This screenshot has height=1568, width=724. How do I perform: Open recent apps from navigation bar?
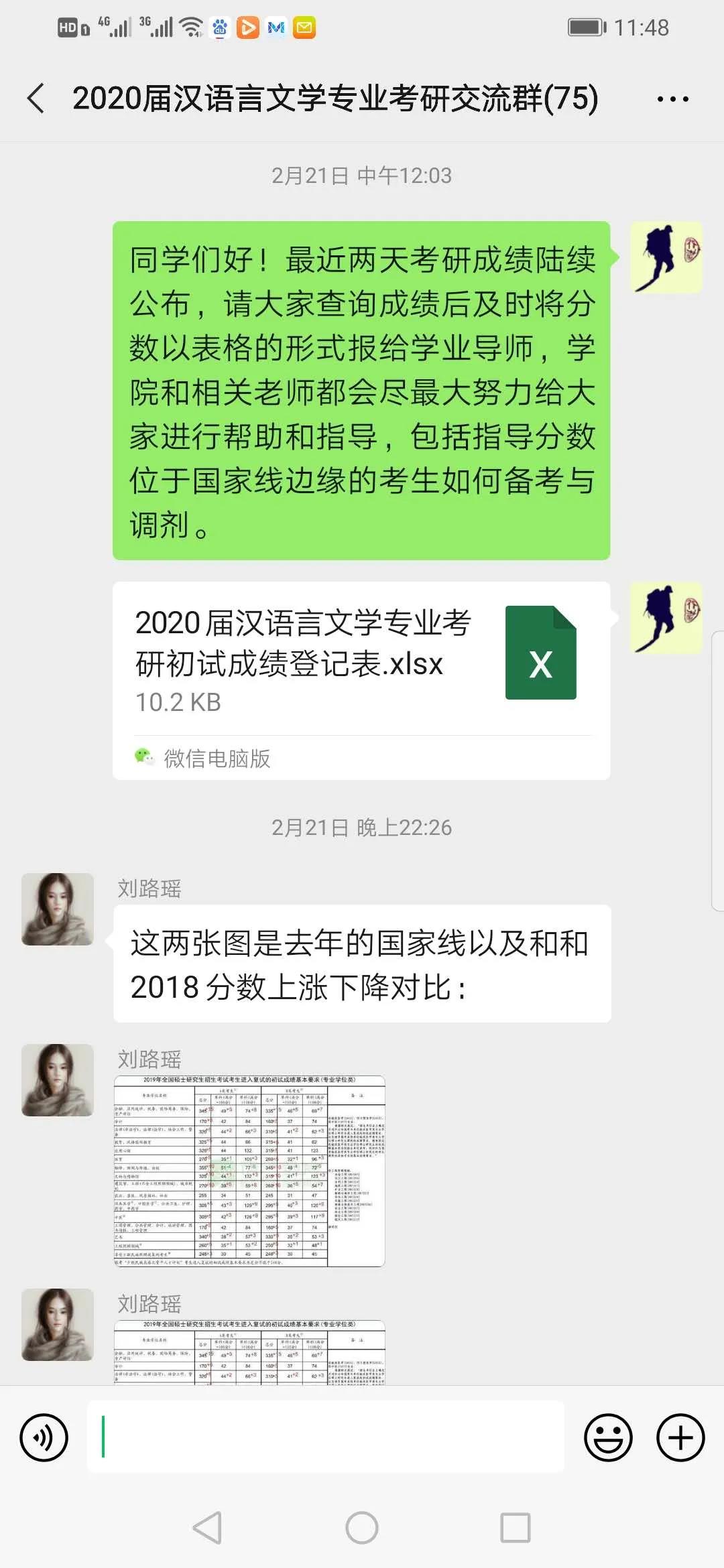(x=515, y=1528)
